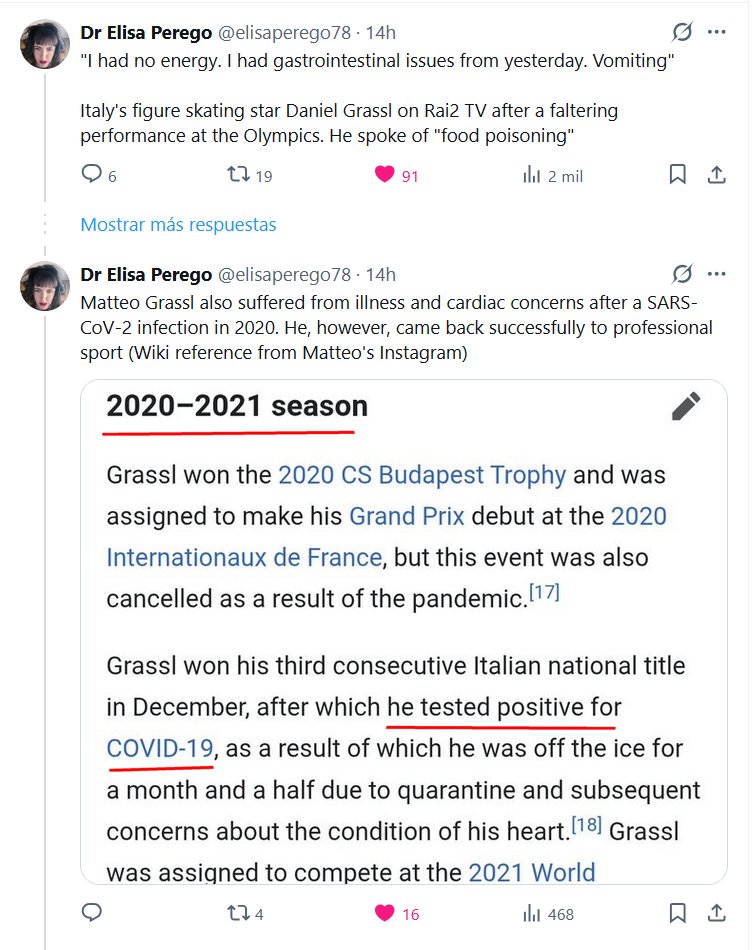Share the Daniel Grassl food poisoning post
Viewport: 752px width, 950px height.
[716, 175]
